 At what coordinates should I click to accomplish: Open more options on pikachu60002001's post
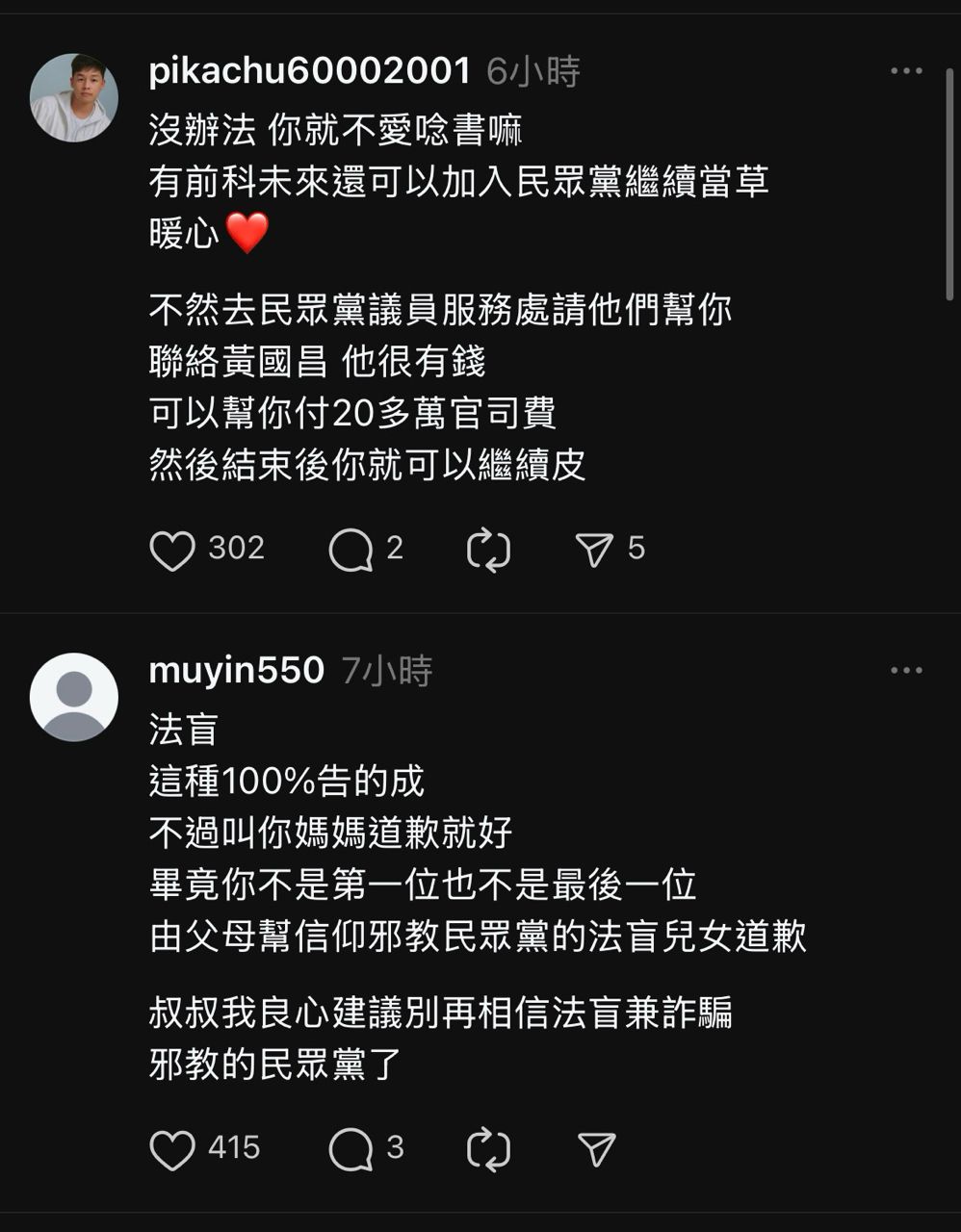906,71
